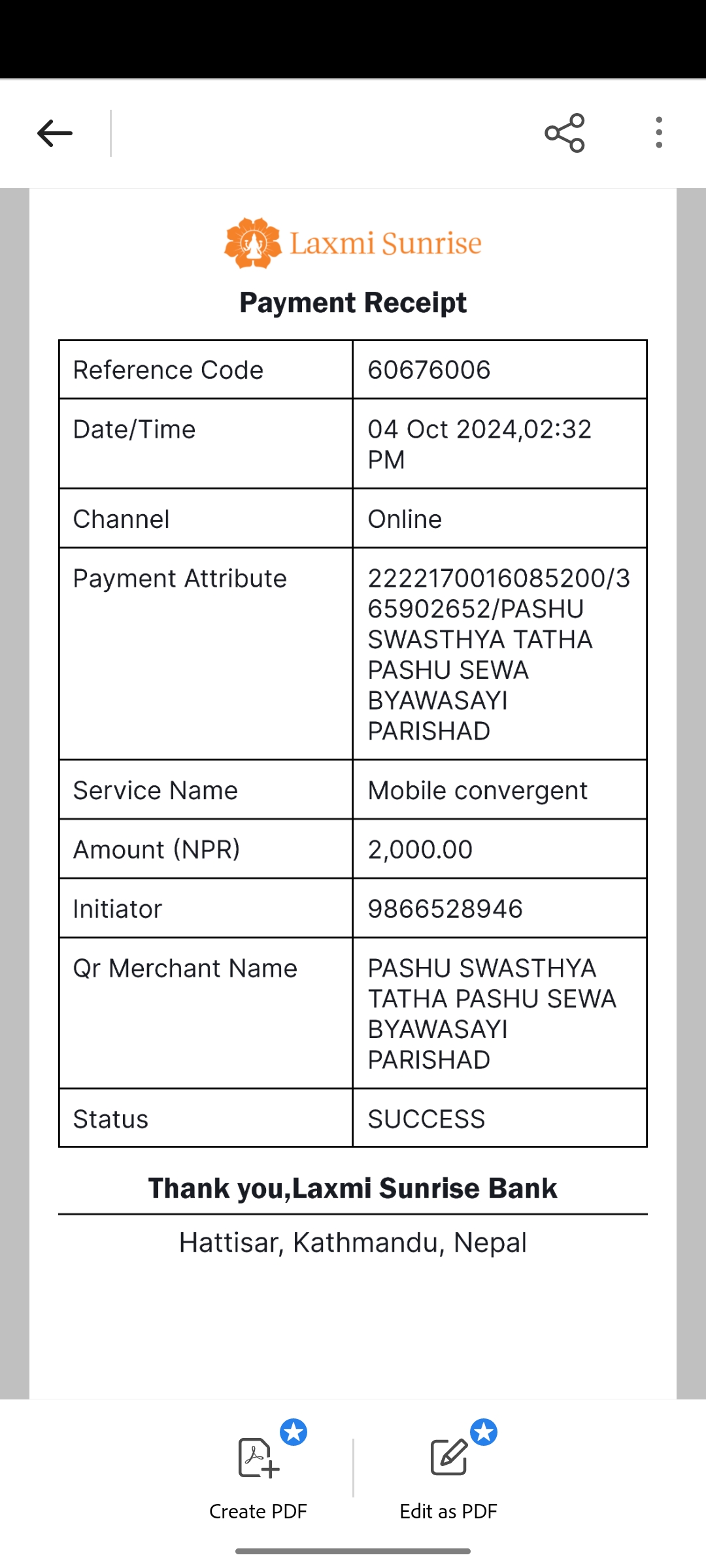Share the payment receipt

coord(565,133)
